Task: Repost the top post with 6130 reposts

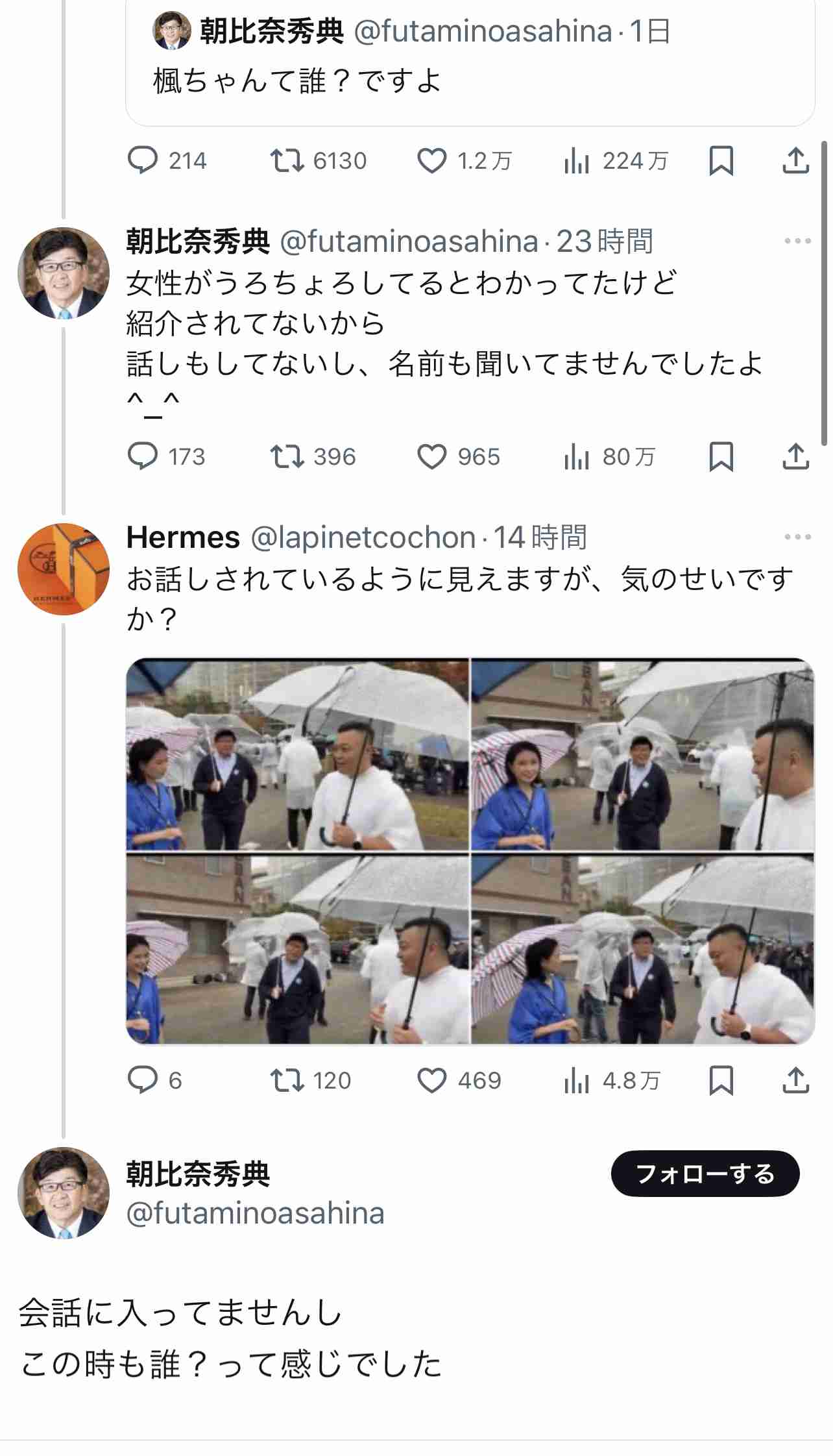Action: point(287,161)
